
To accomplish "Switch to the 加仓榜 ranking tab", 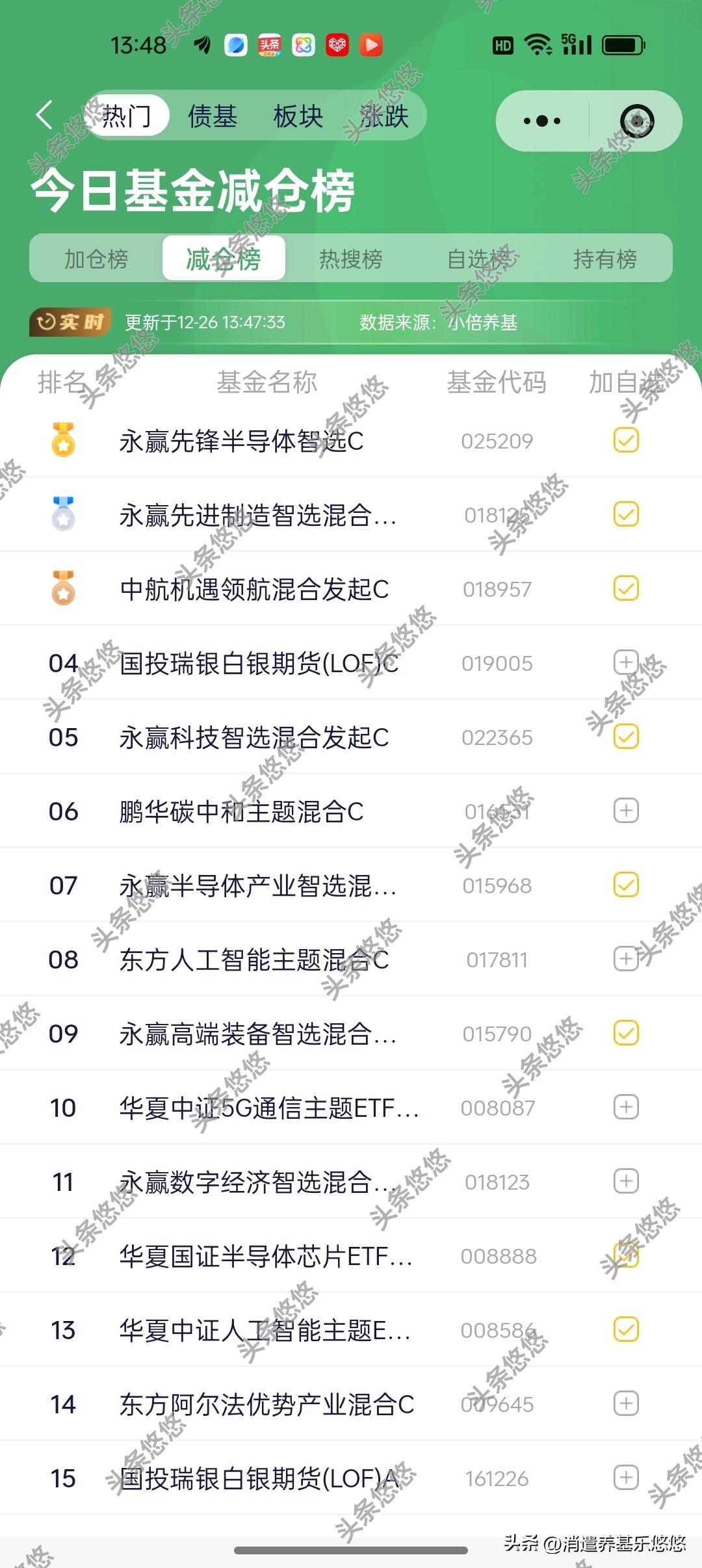I will tap(96, 259).
